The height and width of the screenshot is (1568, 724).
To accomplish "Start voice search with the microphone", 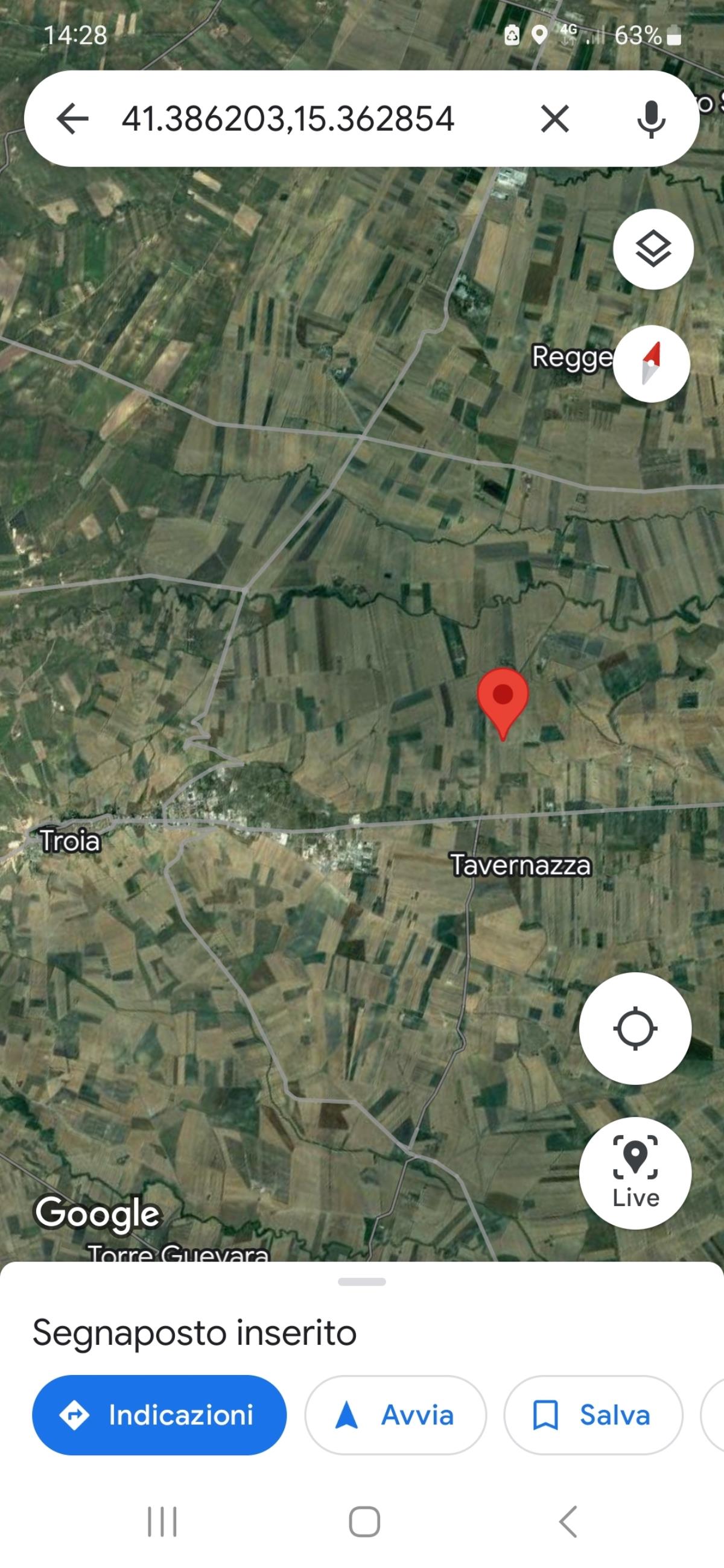I will 651,118.
